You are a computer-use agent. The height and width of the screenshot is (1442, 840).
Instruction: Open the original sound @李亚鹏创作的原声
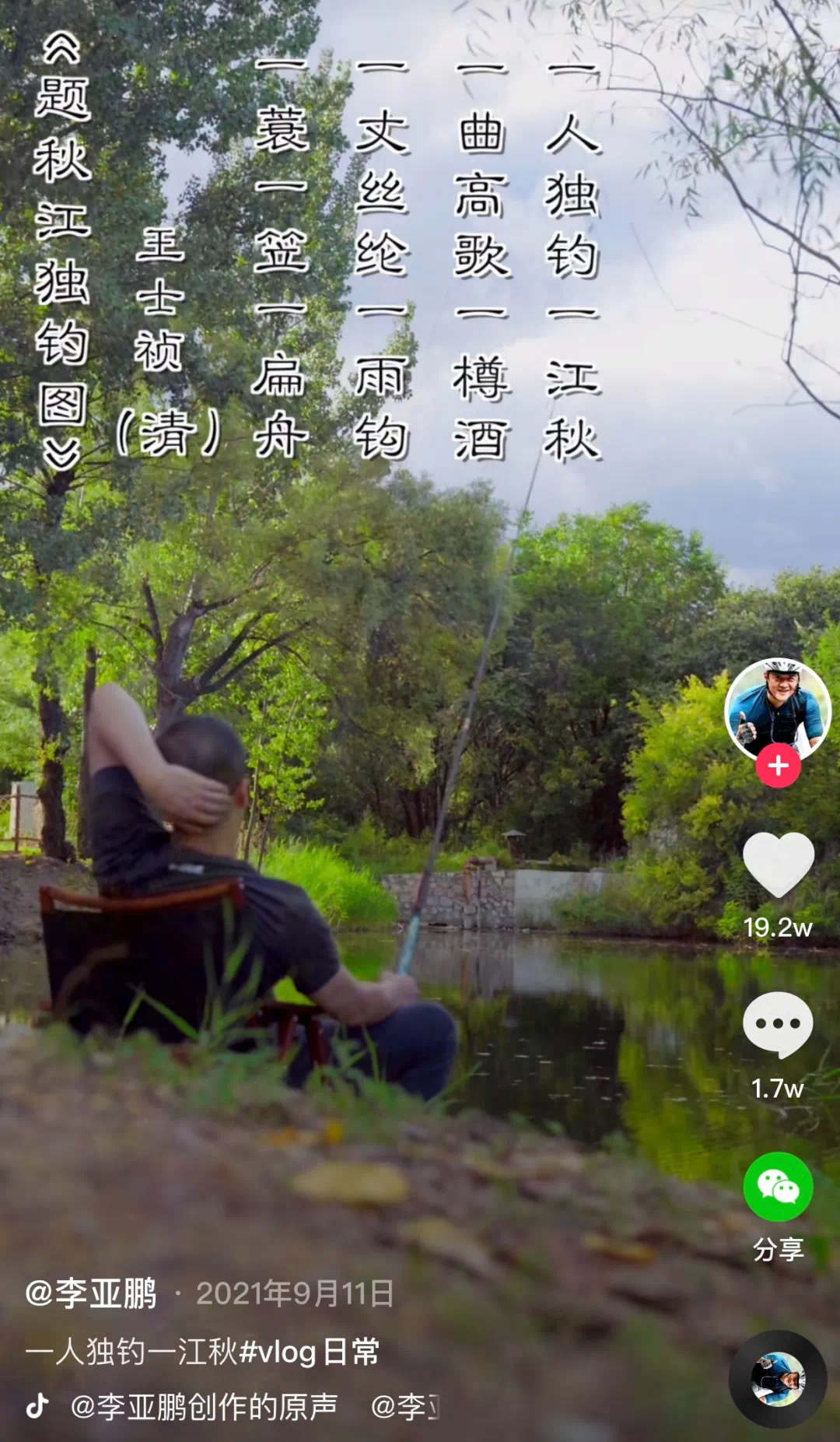tap(204, 1406)
